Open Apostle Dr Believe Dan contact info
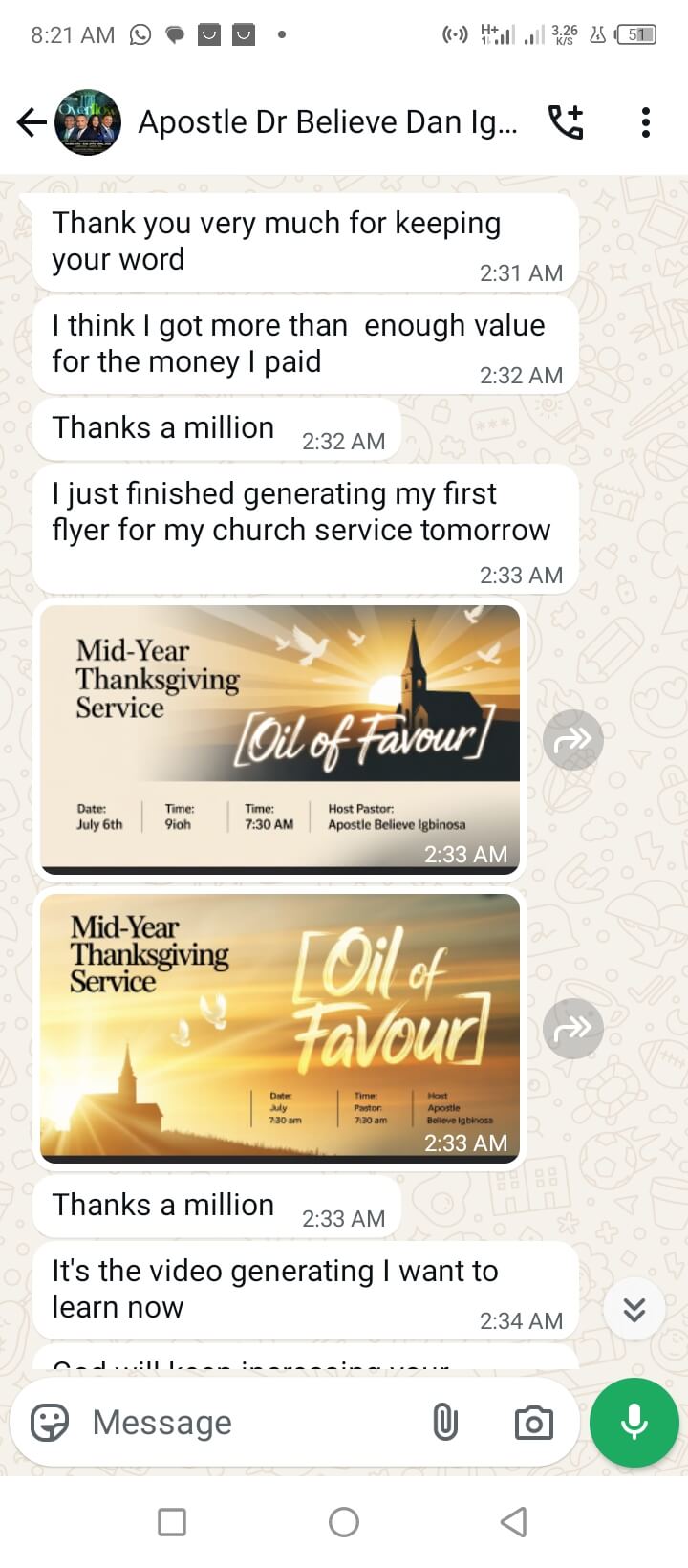This screenshot has height=1568, width=688. [327, 122]
